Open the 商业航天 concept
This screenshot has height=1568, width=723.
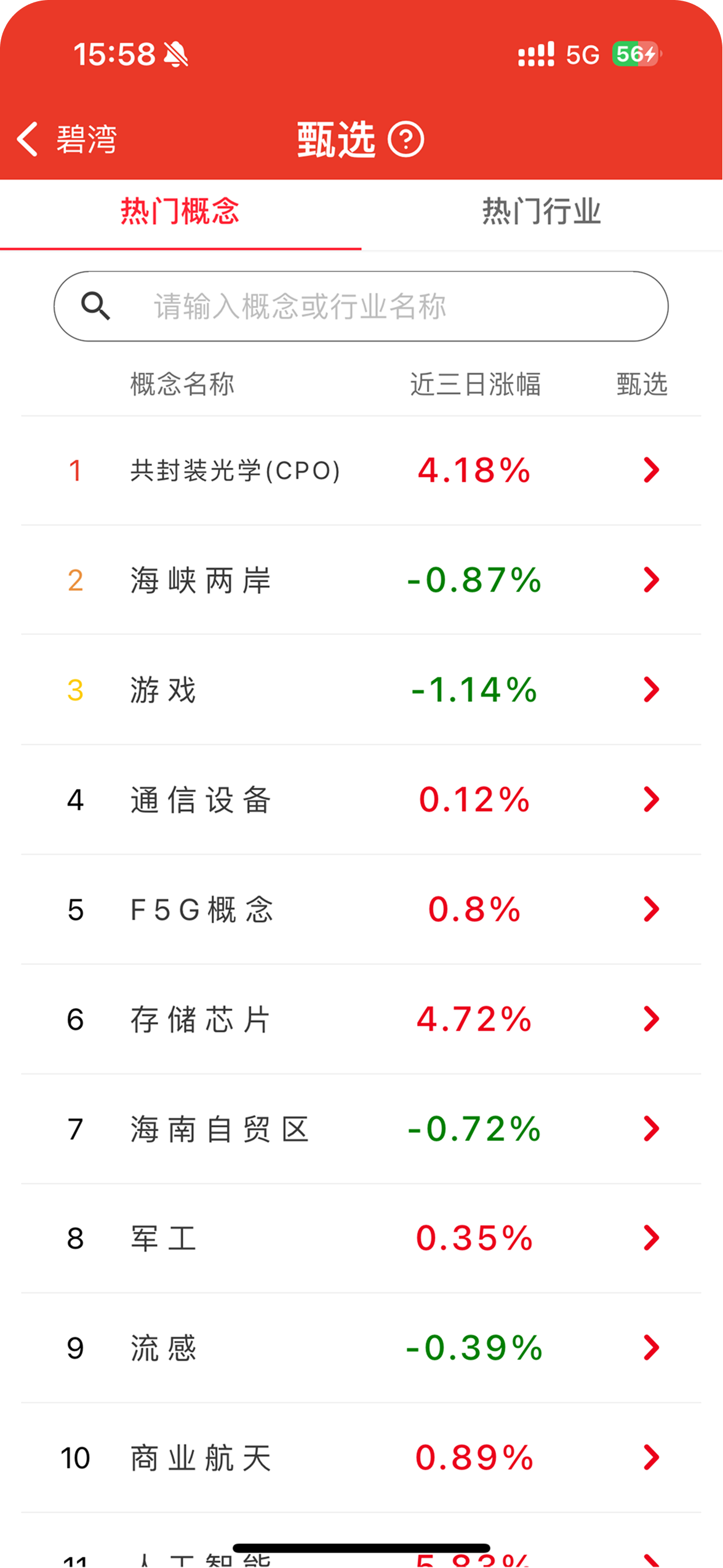click(361, 1458)
